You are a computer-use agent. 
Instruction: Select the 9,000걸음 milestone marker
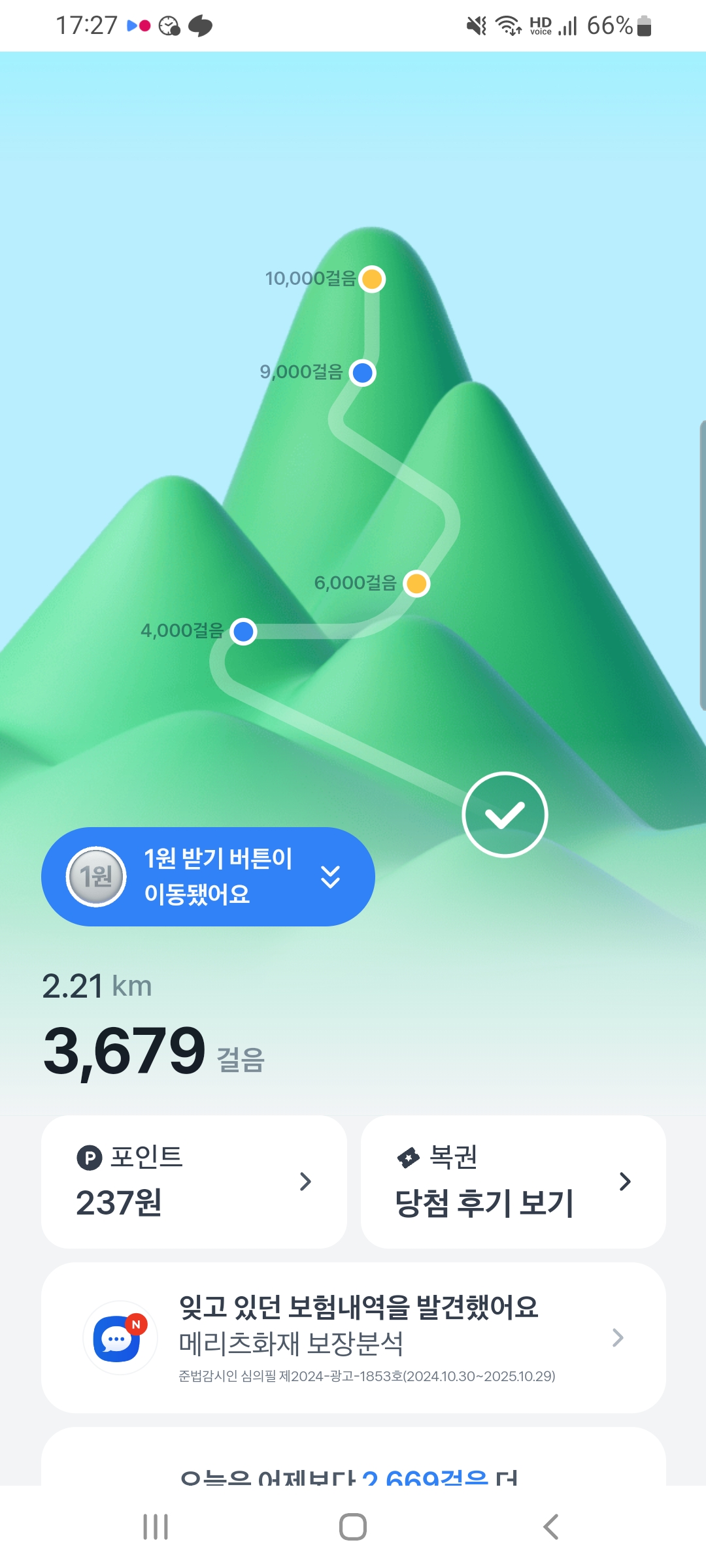[x=362, y=373]
